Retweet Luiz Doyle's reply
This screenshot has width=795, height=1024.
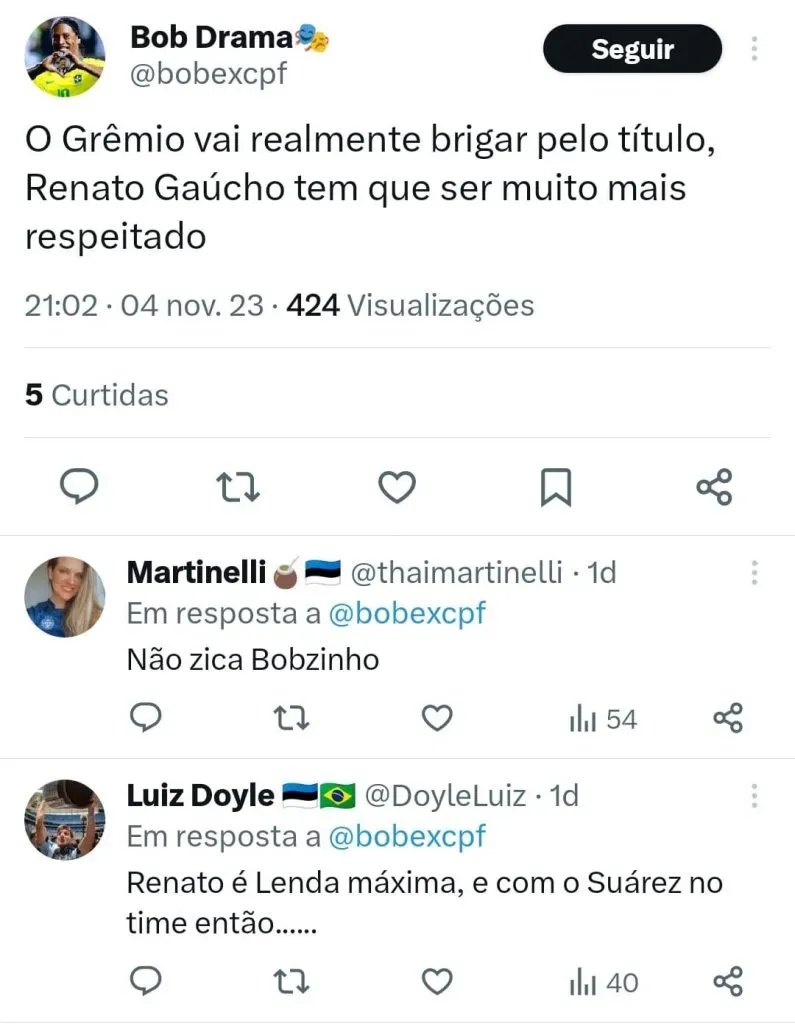point(291,982)
